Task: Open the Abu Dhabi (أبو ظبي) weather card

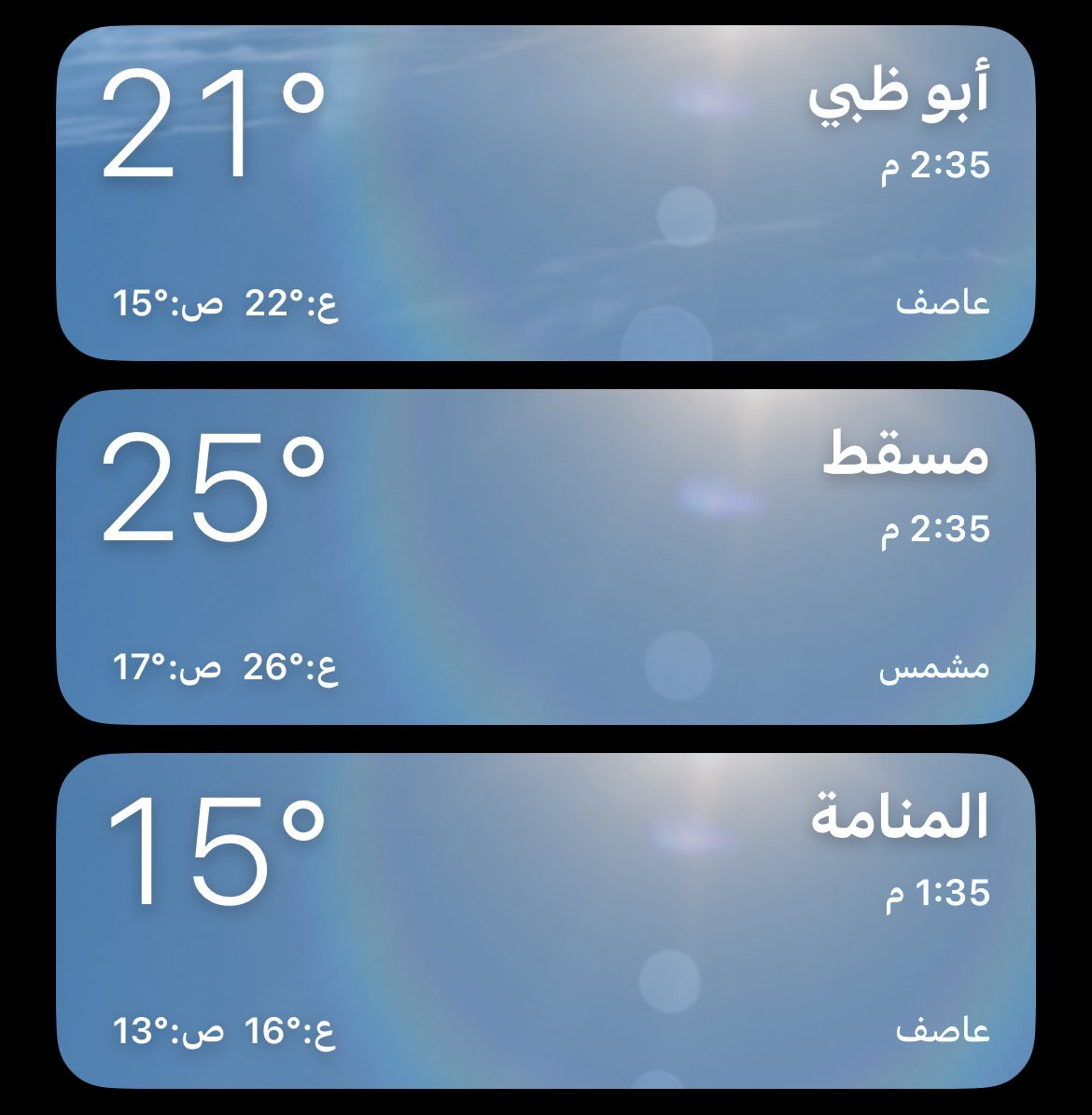Action: [546, 193]
